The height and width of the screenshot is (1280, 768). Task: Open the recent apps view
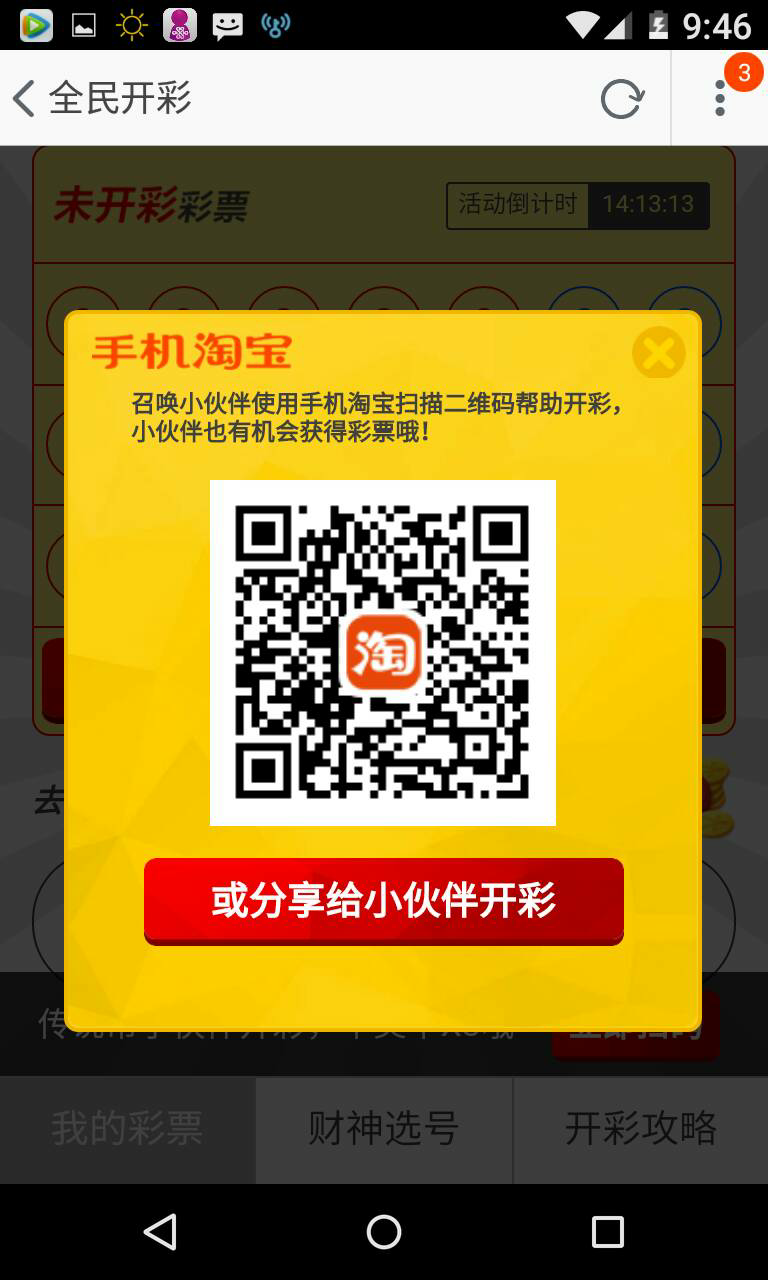click(x=607, y=1232)
